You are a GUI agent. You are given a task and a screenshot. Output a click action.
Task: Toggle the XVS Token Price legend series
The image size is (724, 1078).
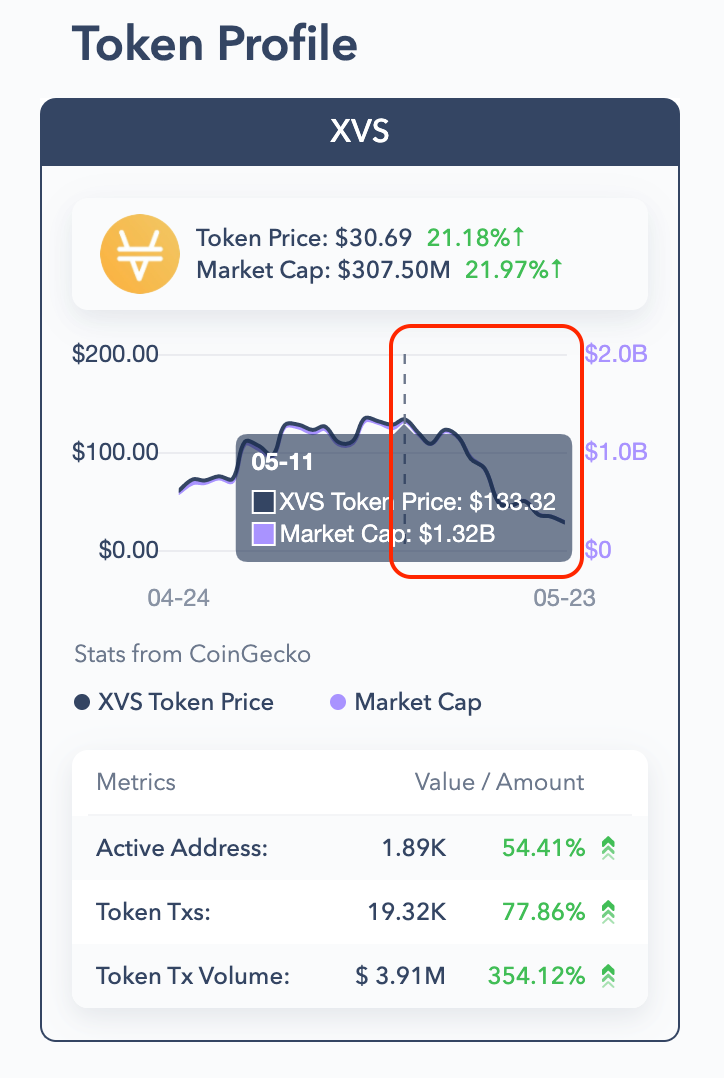click(x=175, y=702)
